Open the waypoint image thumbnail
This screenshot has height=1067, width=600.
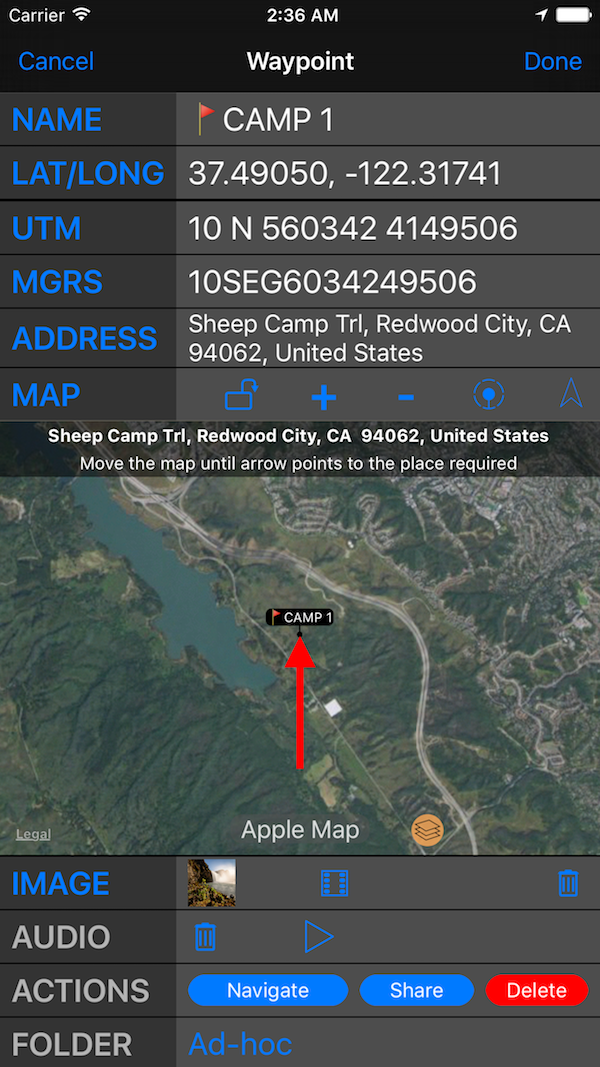tap(212, 883)
